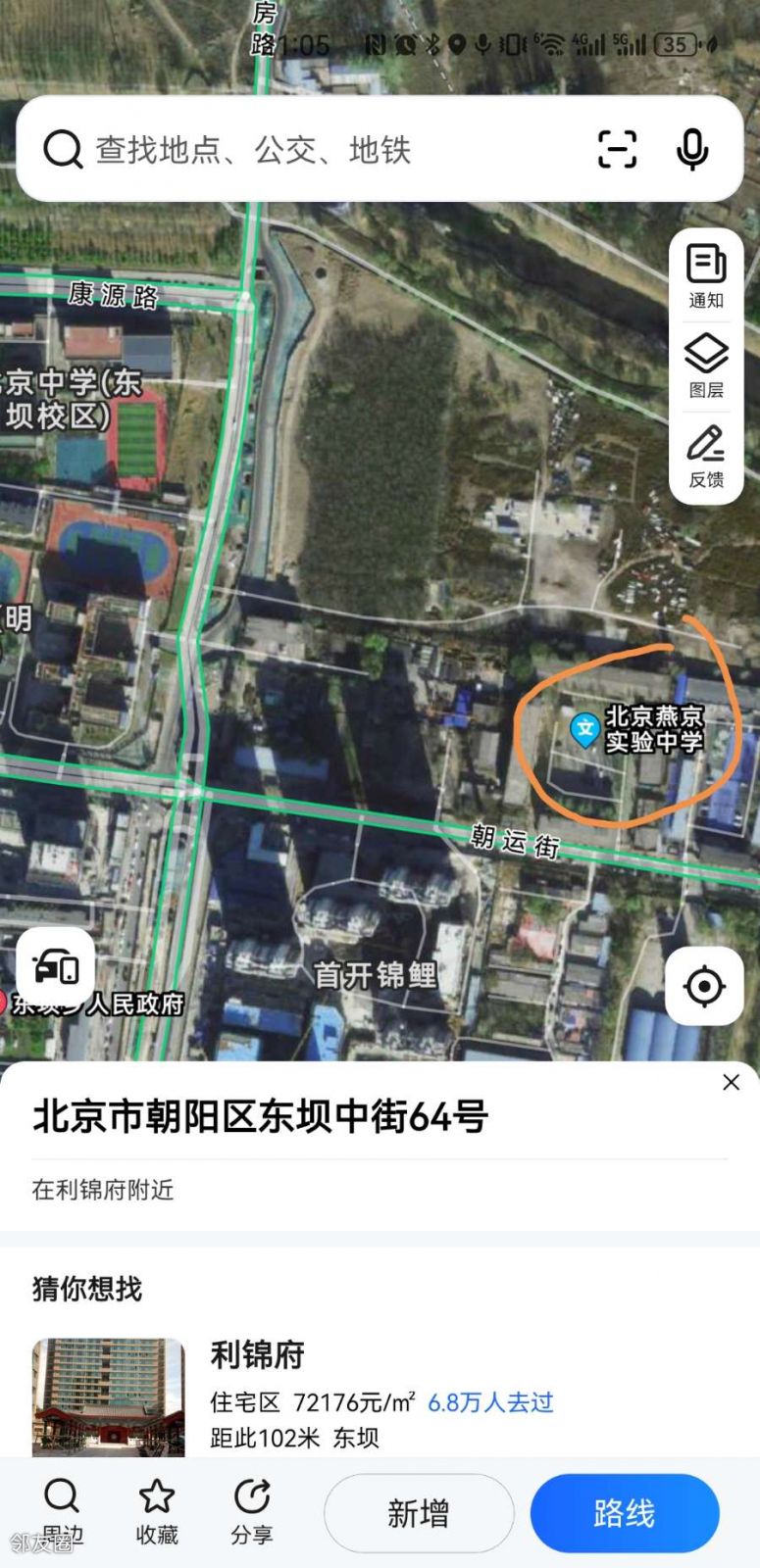The width and height of the screenshot is (760, 1568).
Task: Open the 图层 map layers menu
Action: [x=706, y=366]
